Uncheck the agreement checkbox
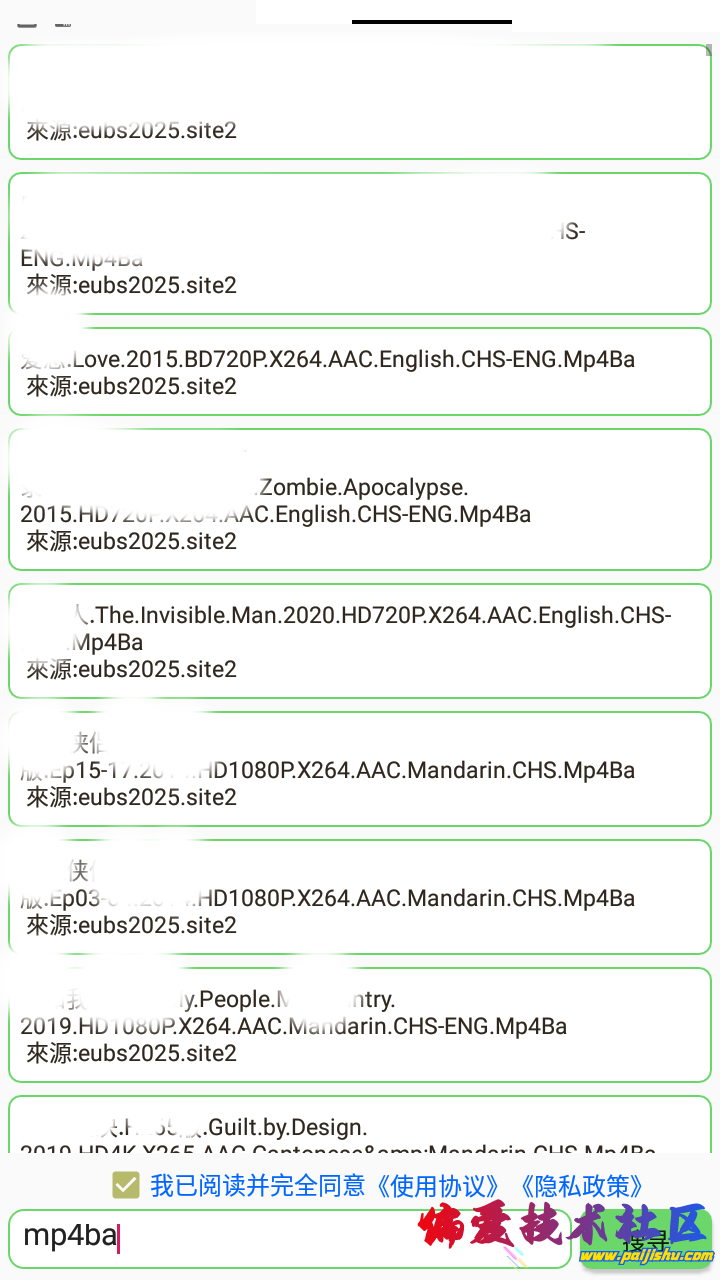The height and width of the screenshot is (1280, 720). point(126,1186)
